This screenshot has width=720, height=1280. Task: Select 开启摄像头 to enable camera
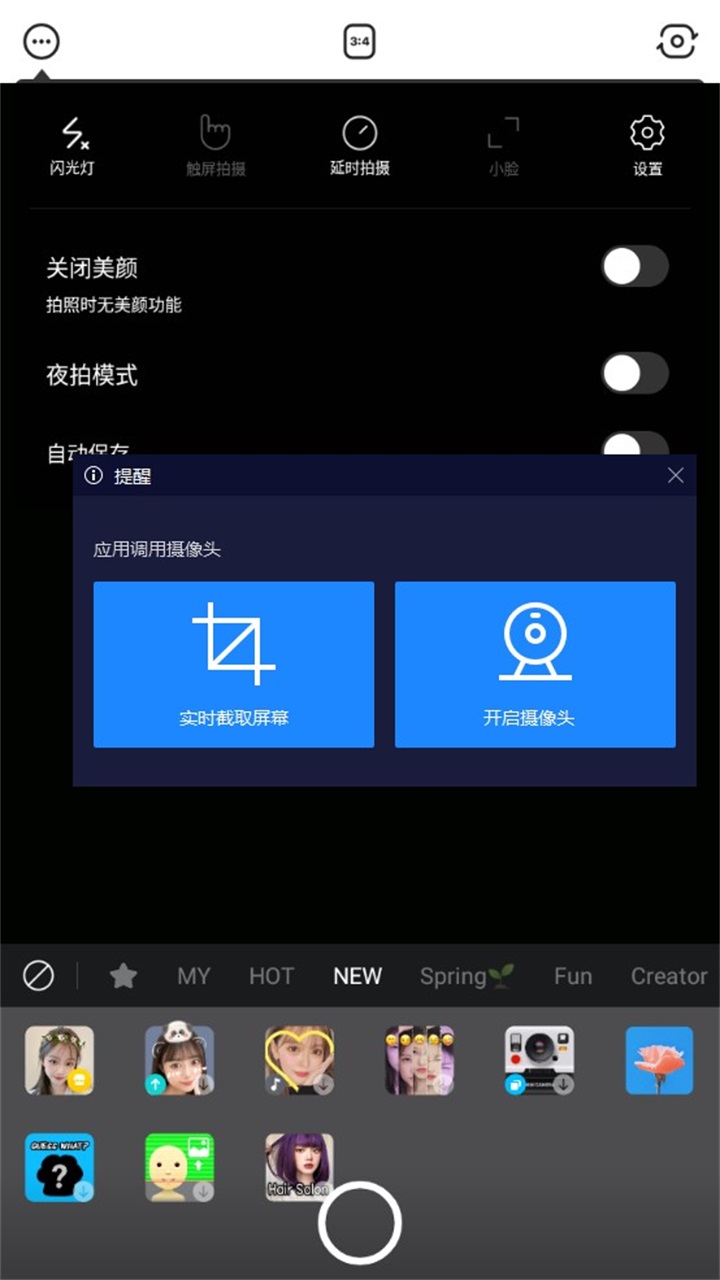click(x=535, y=664)
